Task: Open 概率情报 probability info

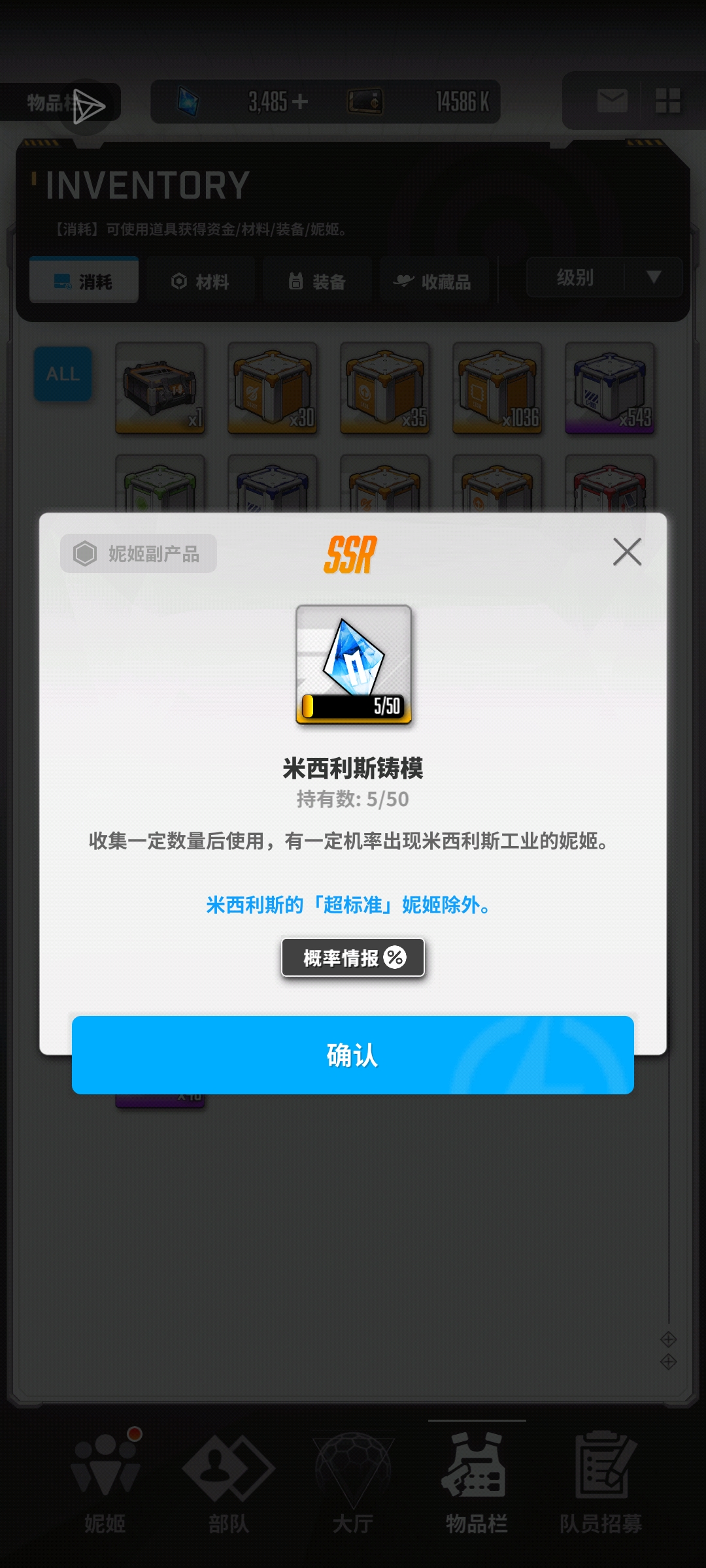Action: click(353, 958)
